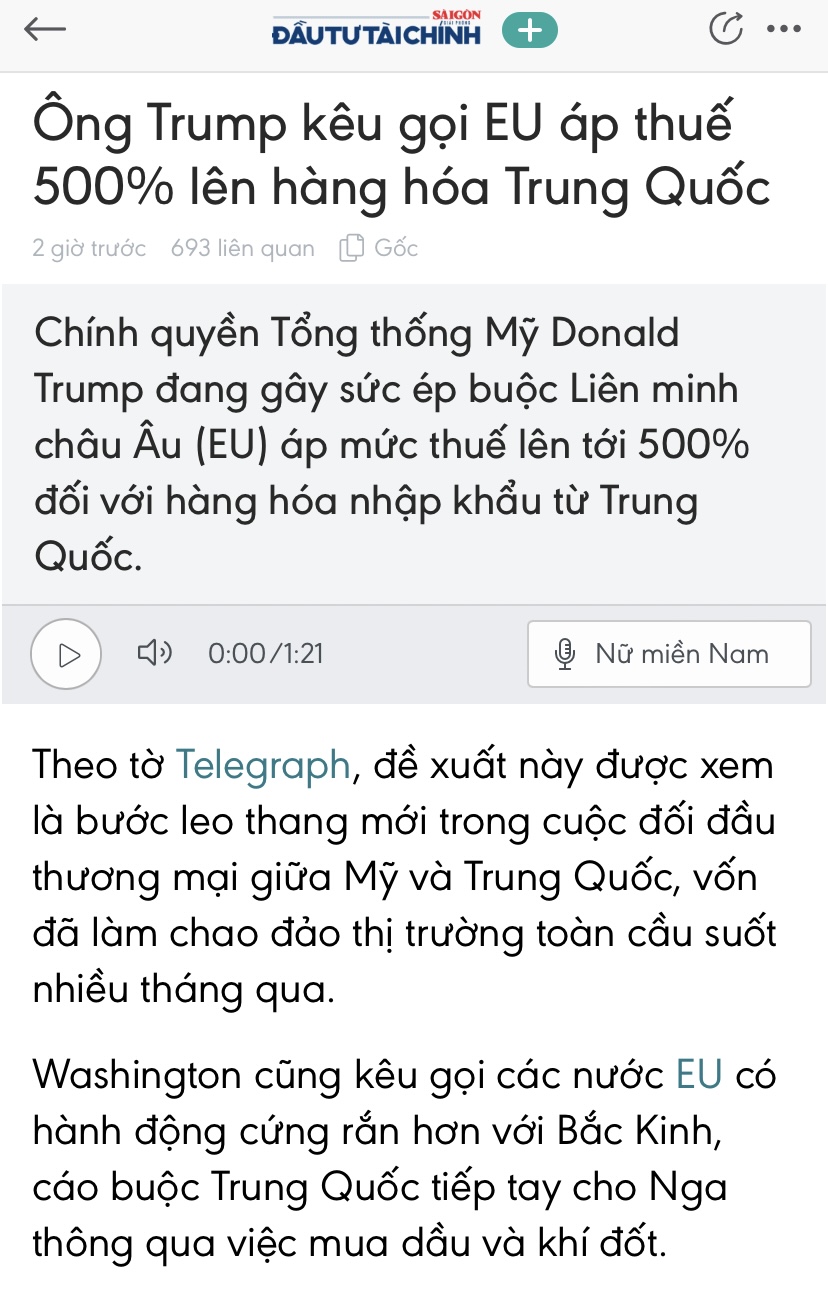Open the EU link in the second paragraph

[699, 1076]
